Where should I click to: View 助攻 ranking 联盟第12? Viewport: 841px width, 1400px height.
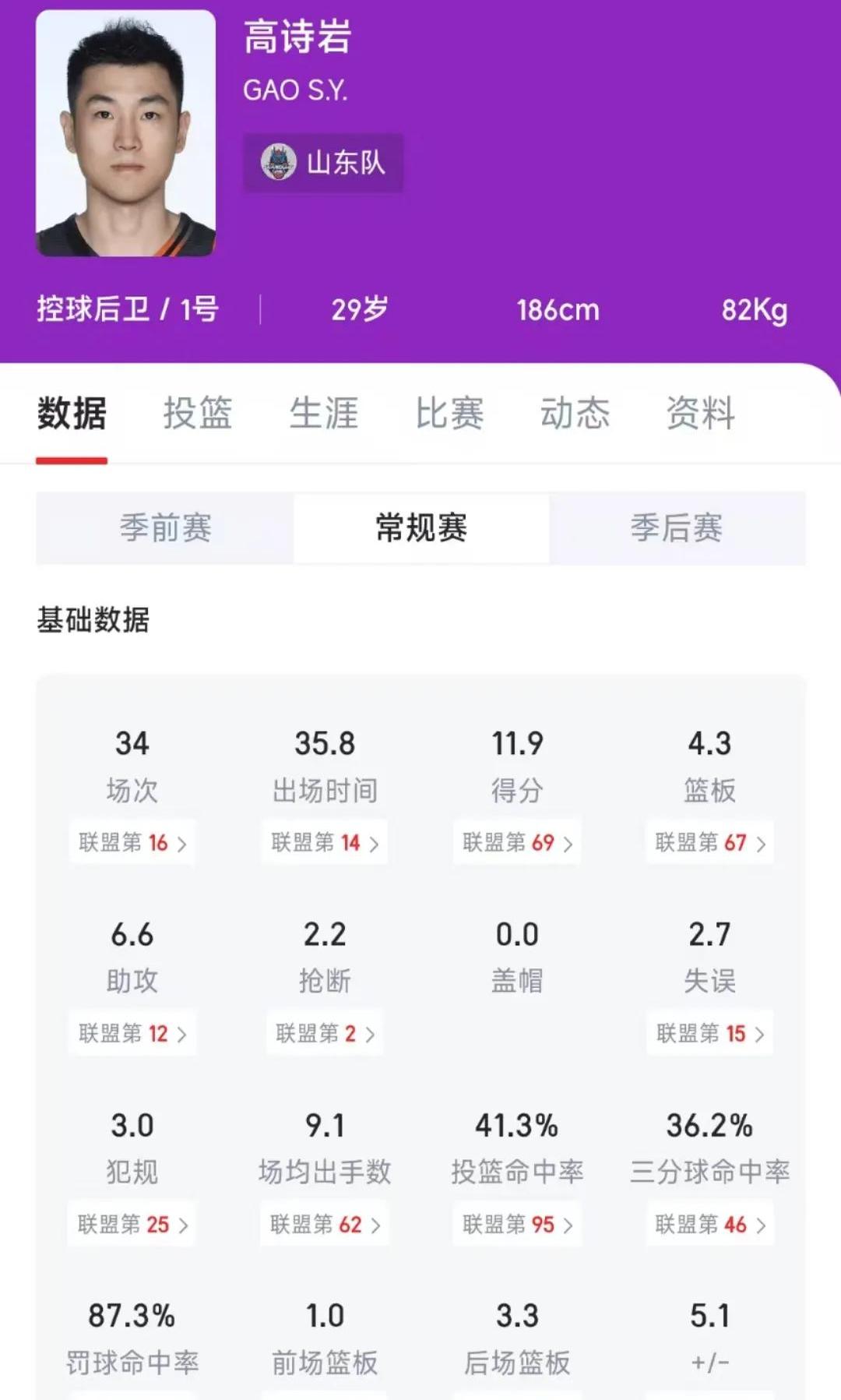coord(132,1033)
